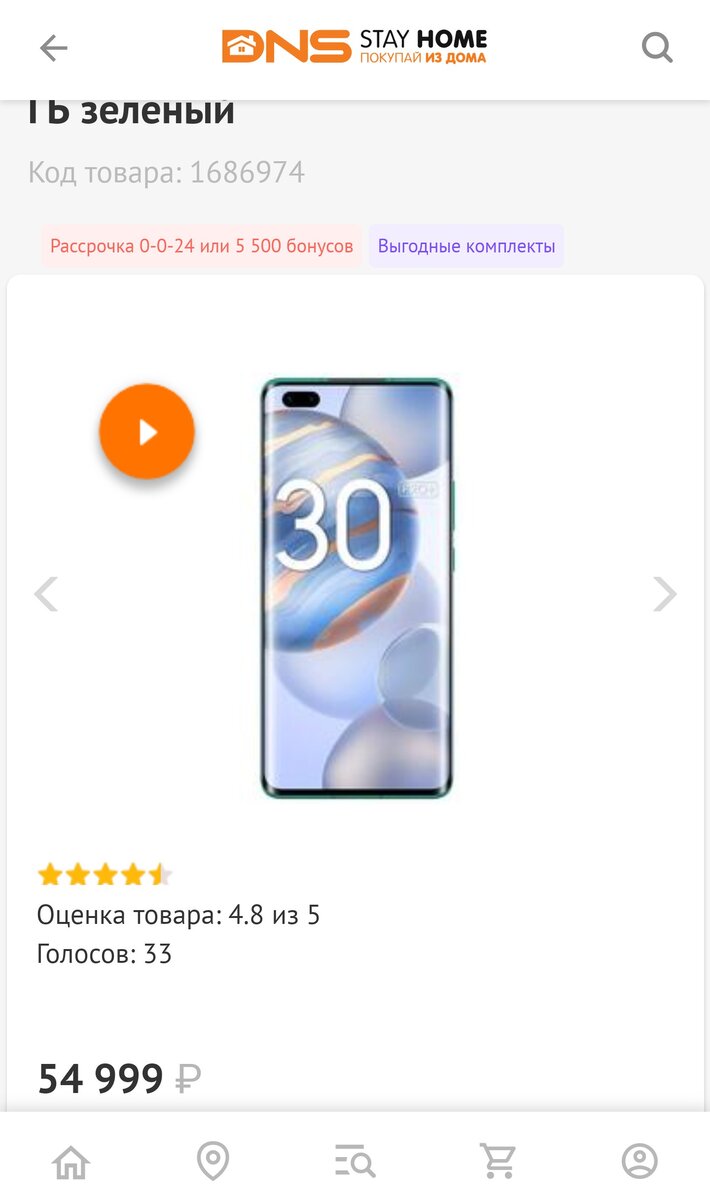The image size is (710, 1200).
Task: Open the Honor 30 product photo
Action: click(x=357, y=588)
